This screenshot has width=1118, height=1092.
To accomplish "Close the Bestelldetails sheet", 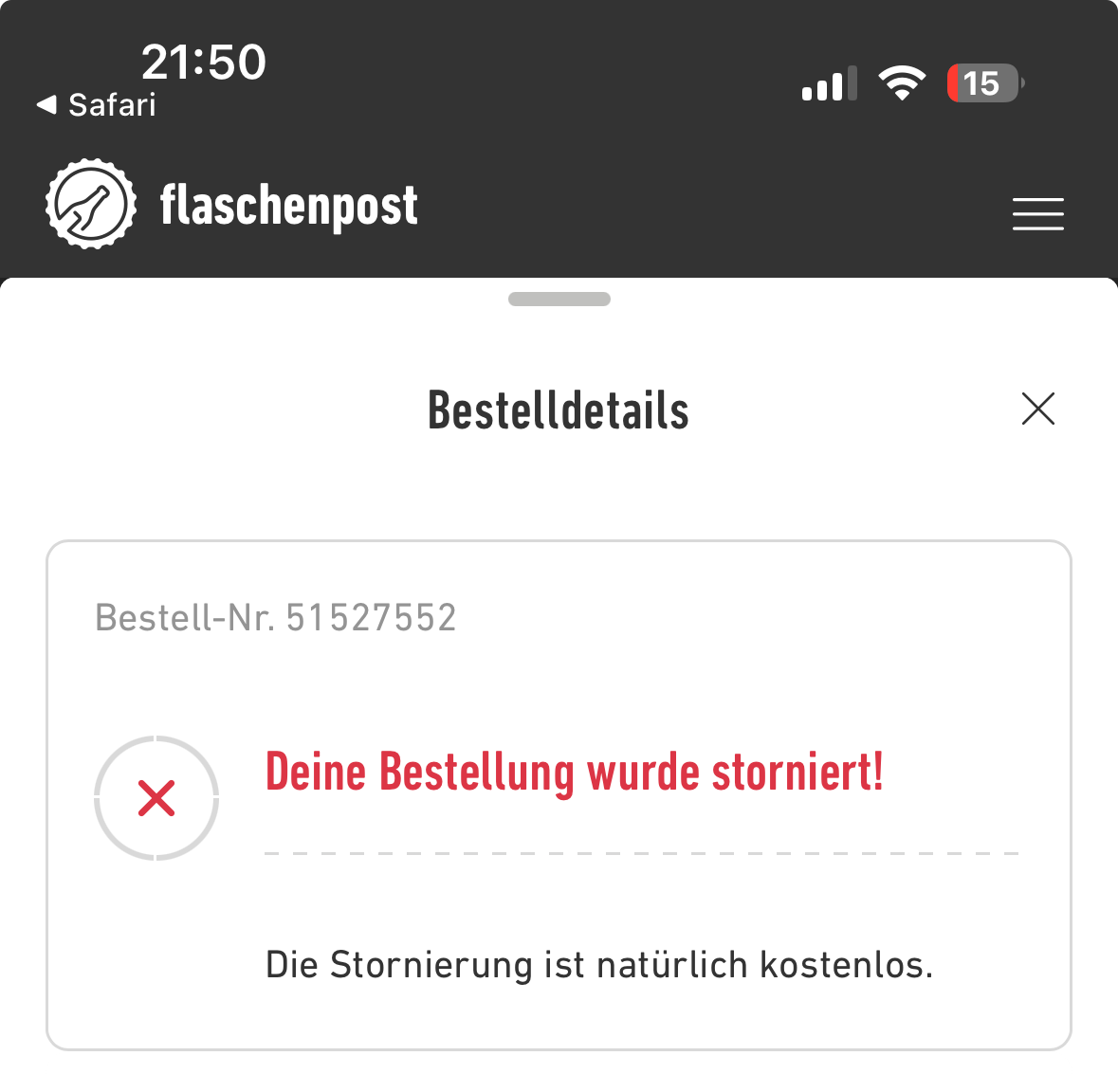I will point(1038,409).
